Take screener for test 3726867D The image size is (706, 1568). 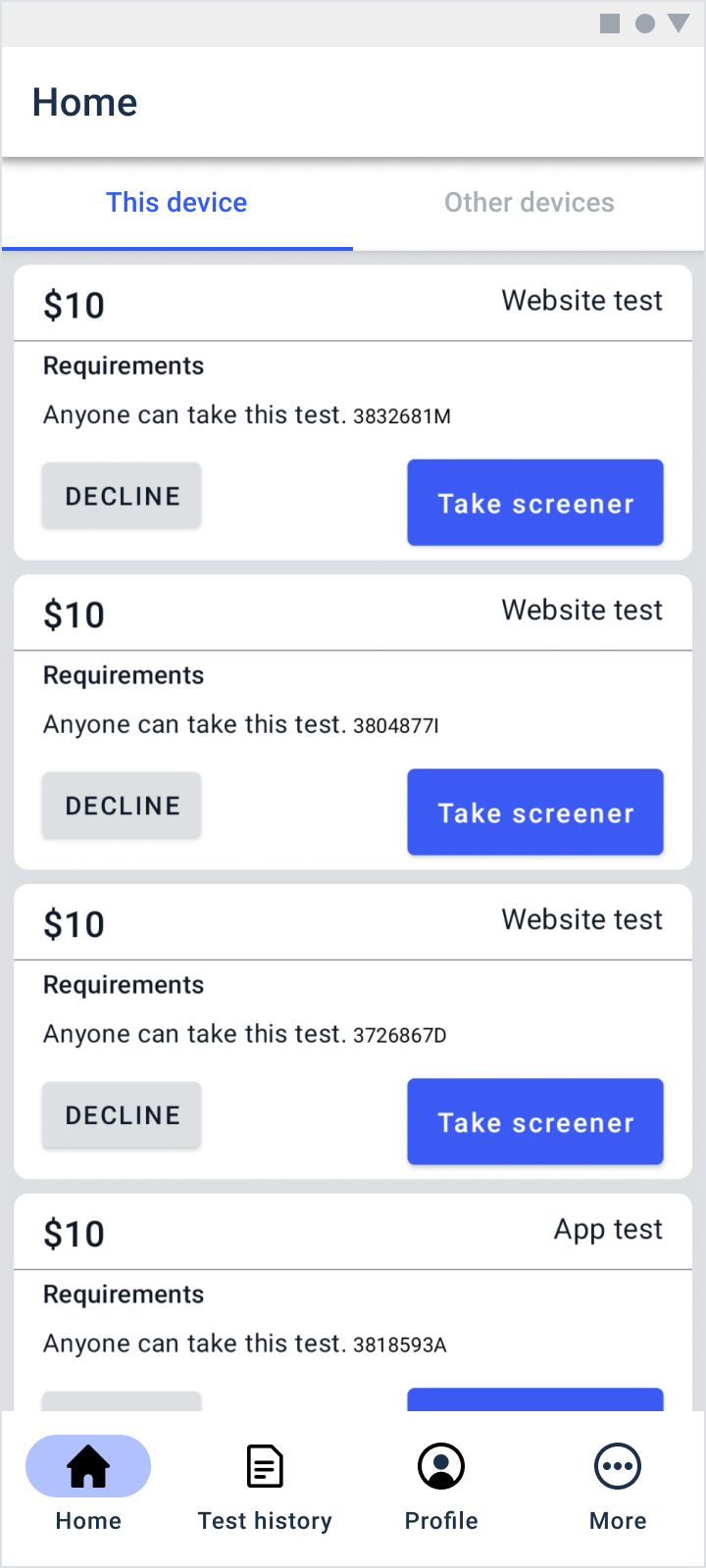[535, 1122]
